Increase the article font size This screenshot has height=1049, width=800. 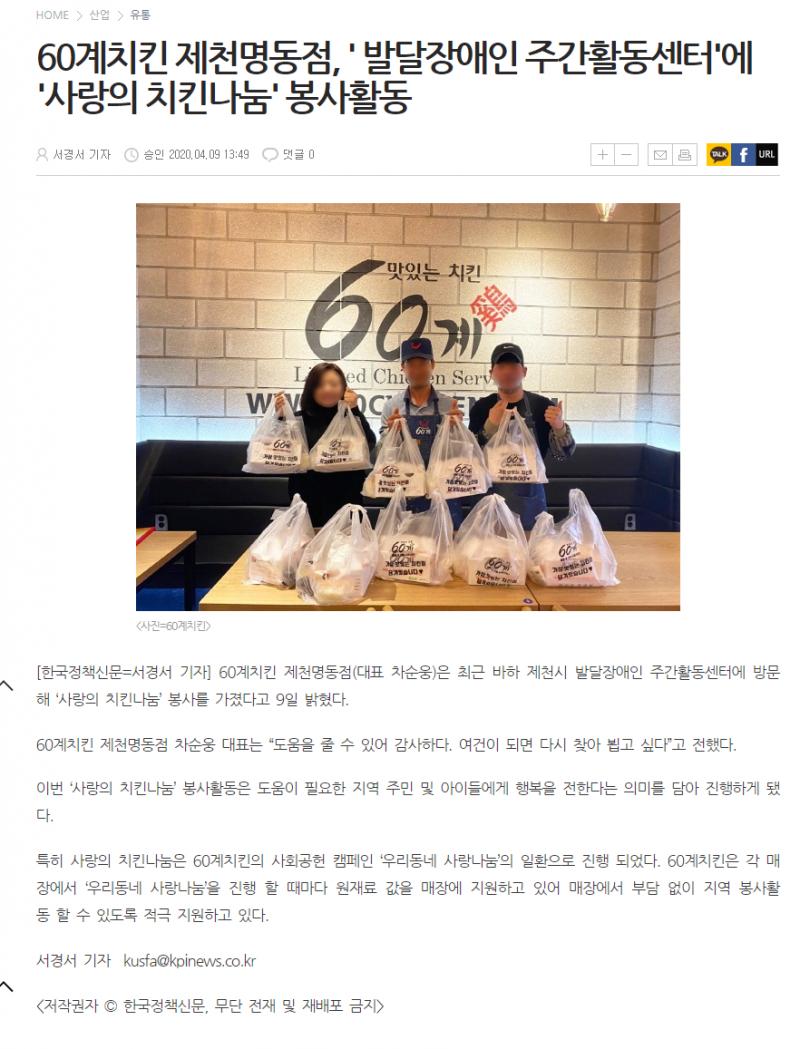pyautogui.click(x=603, y=155)
